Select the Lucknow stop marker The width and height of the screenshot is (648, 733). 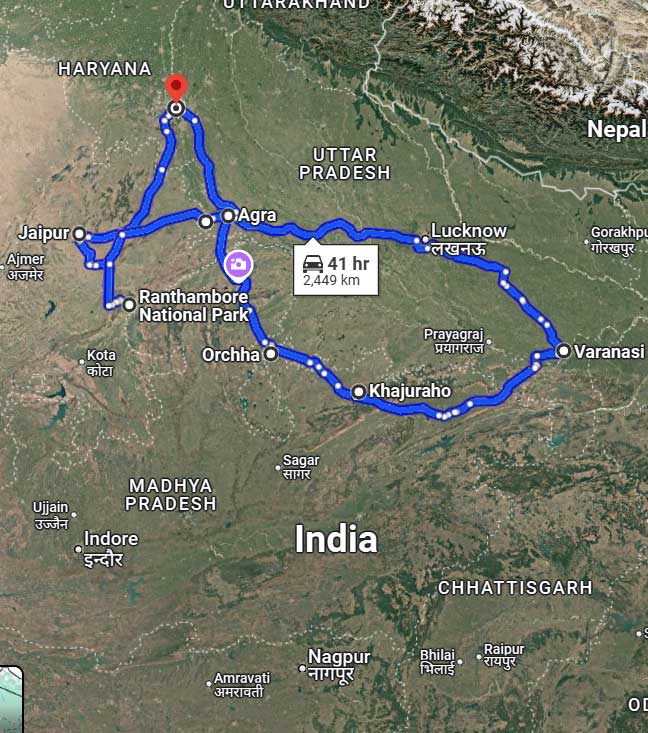425,240
